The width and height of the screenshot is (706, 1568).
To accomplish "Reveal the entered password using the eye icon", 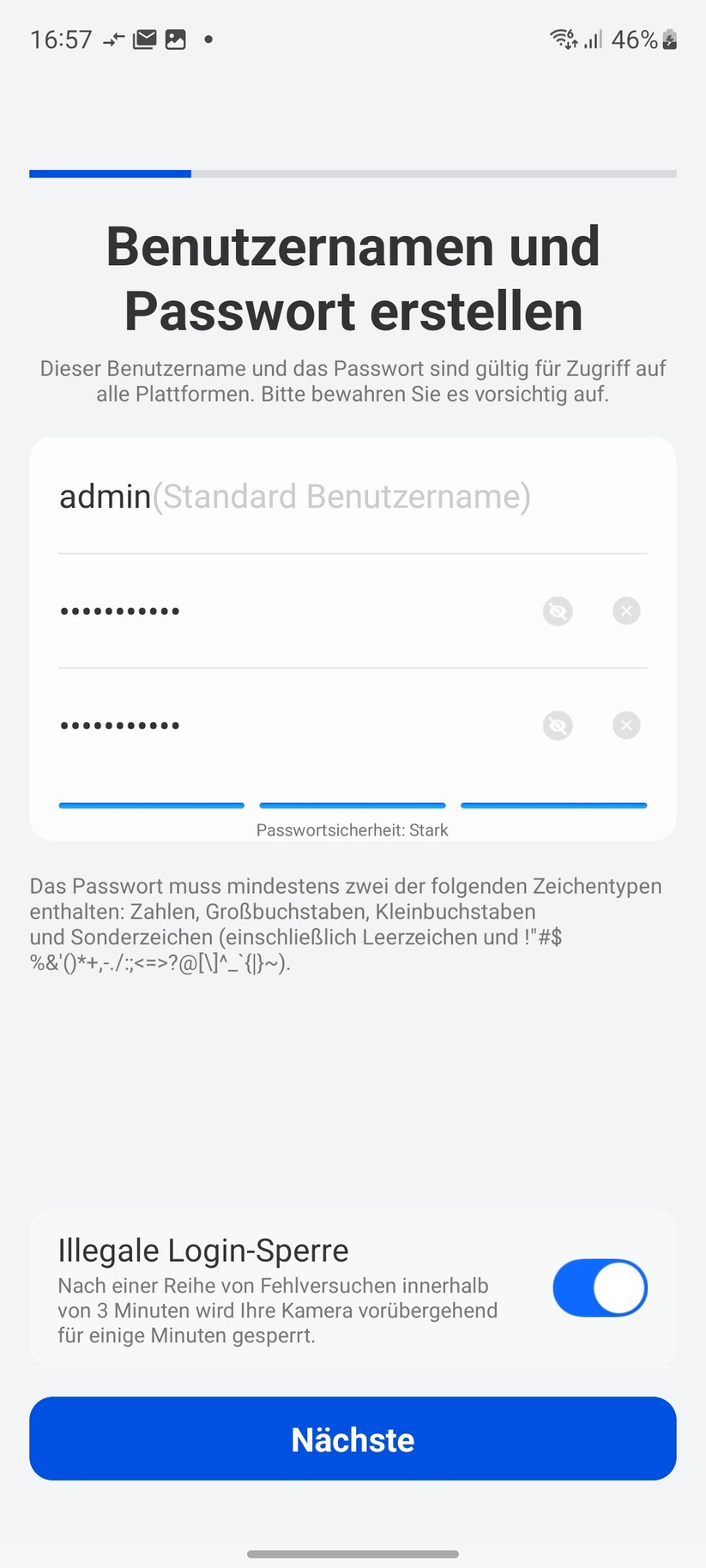I will point(558,611).
